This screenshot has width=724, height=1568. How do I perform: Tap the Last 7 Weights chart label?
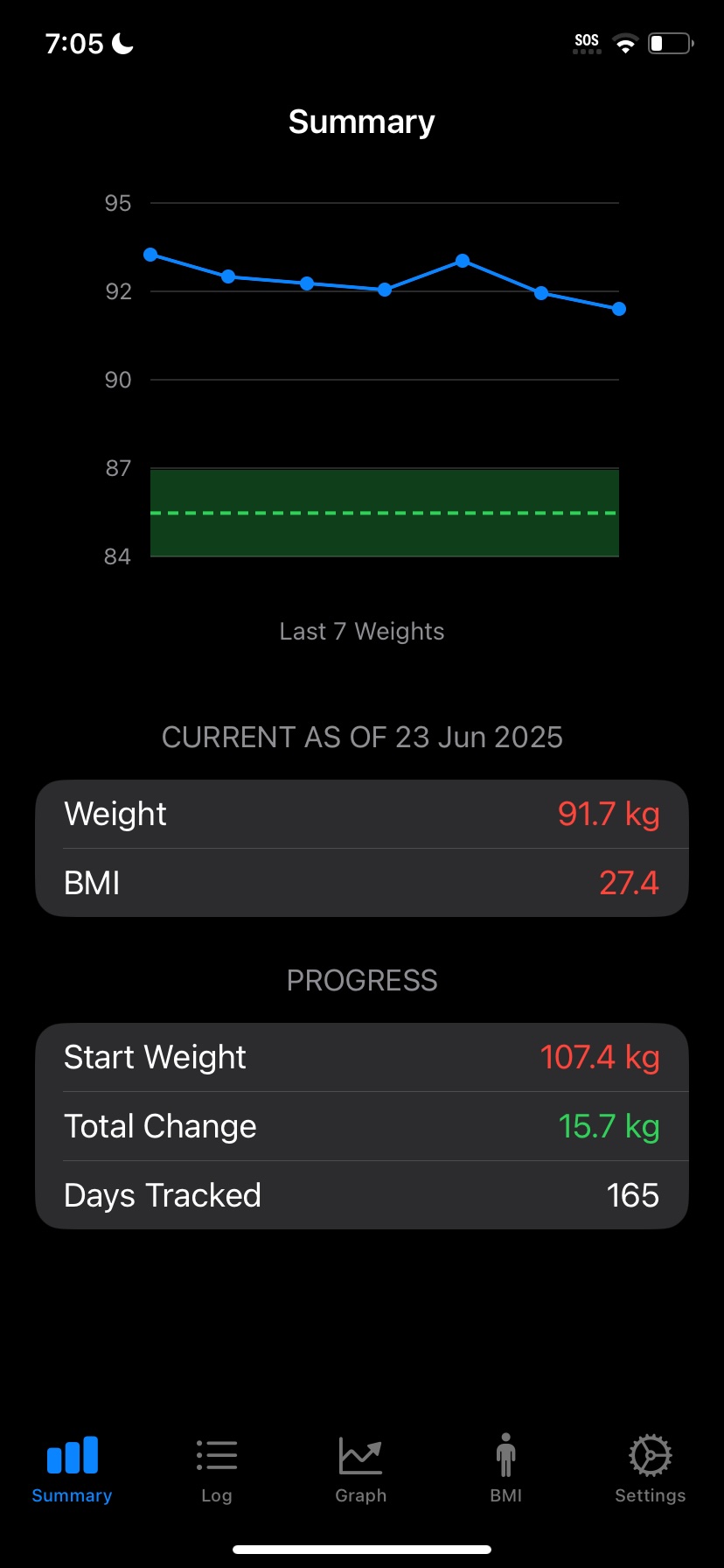[361, 631]
